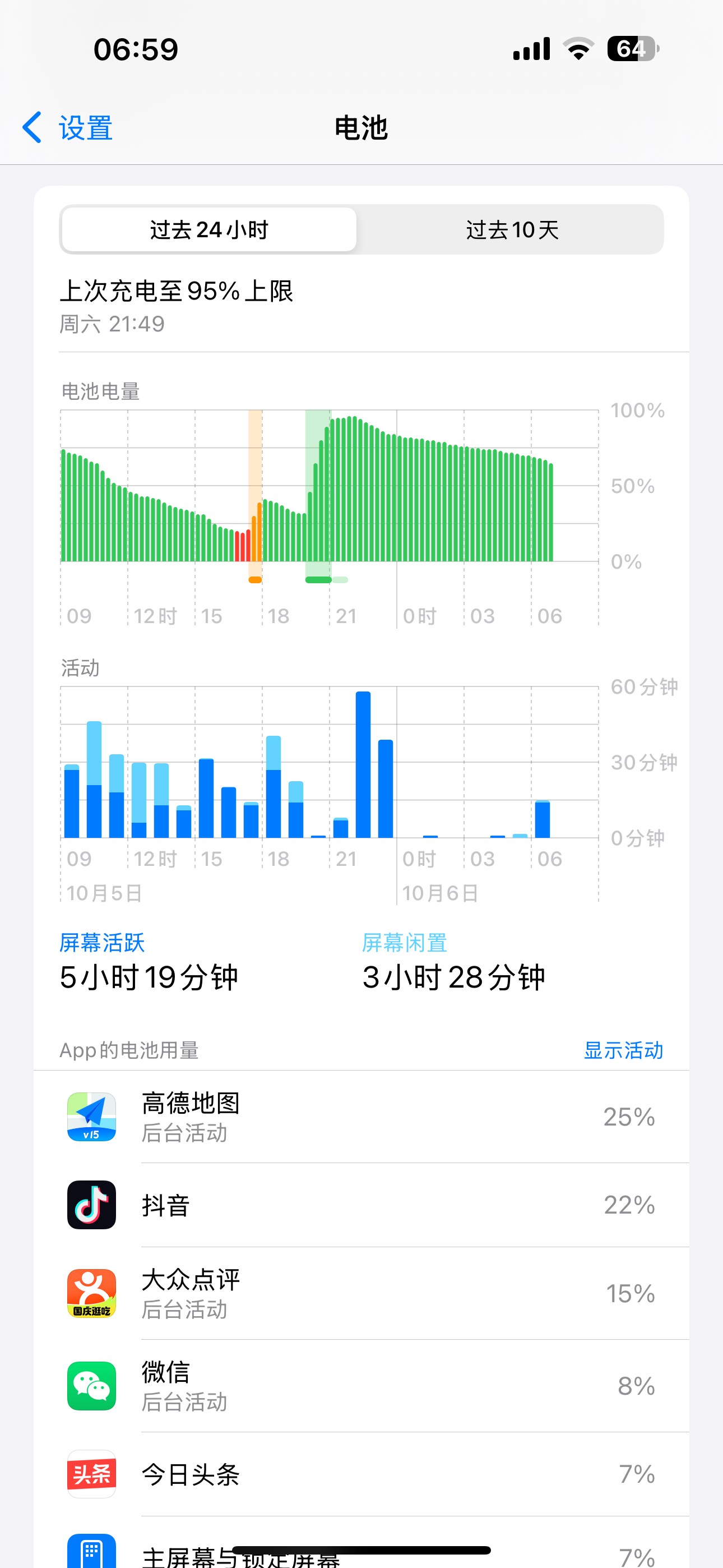Screen dimensions: 723x1568
Task: Open 今日头条 battery usage row
Action: click(x=361, y=1474)
